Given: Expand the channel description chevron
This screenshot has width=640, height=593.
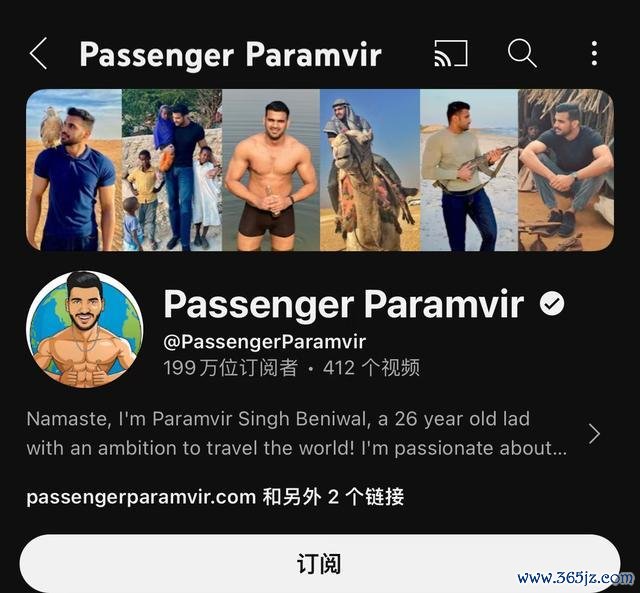Looking at the screenshot, I should coord(594,433).
